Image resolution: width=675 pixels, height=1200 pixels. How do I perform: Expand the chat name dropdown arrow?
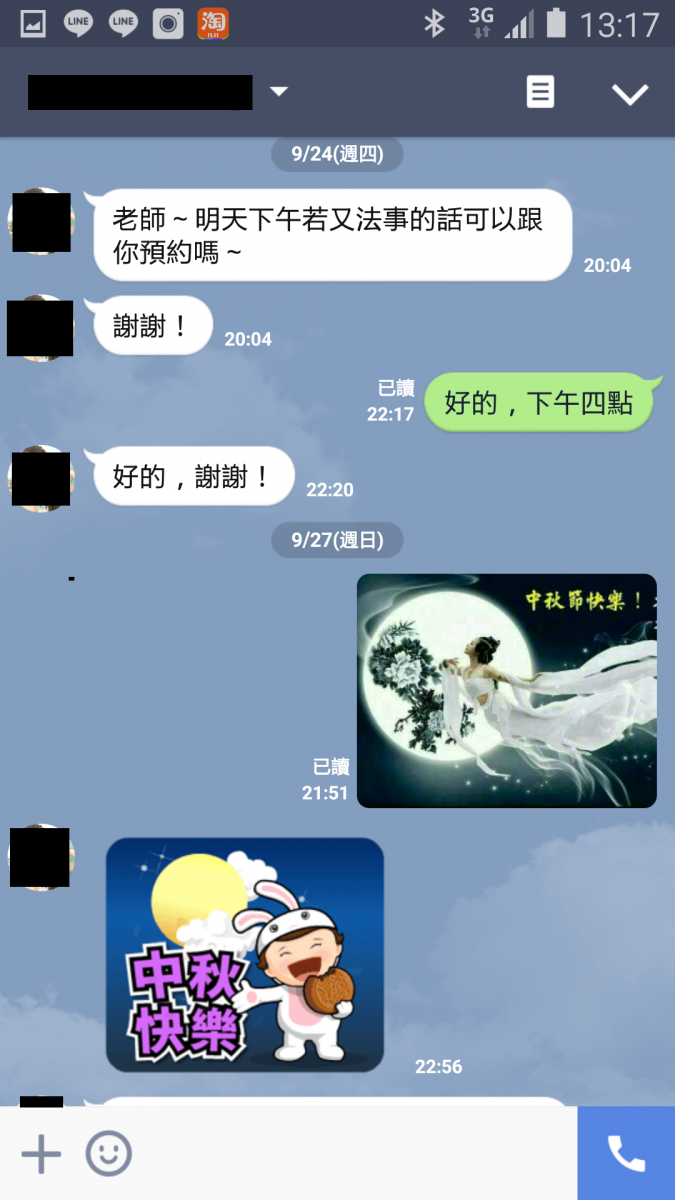pos(279,92)
